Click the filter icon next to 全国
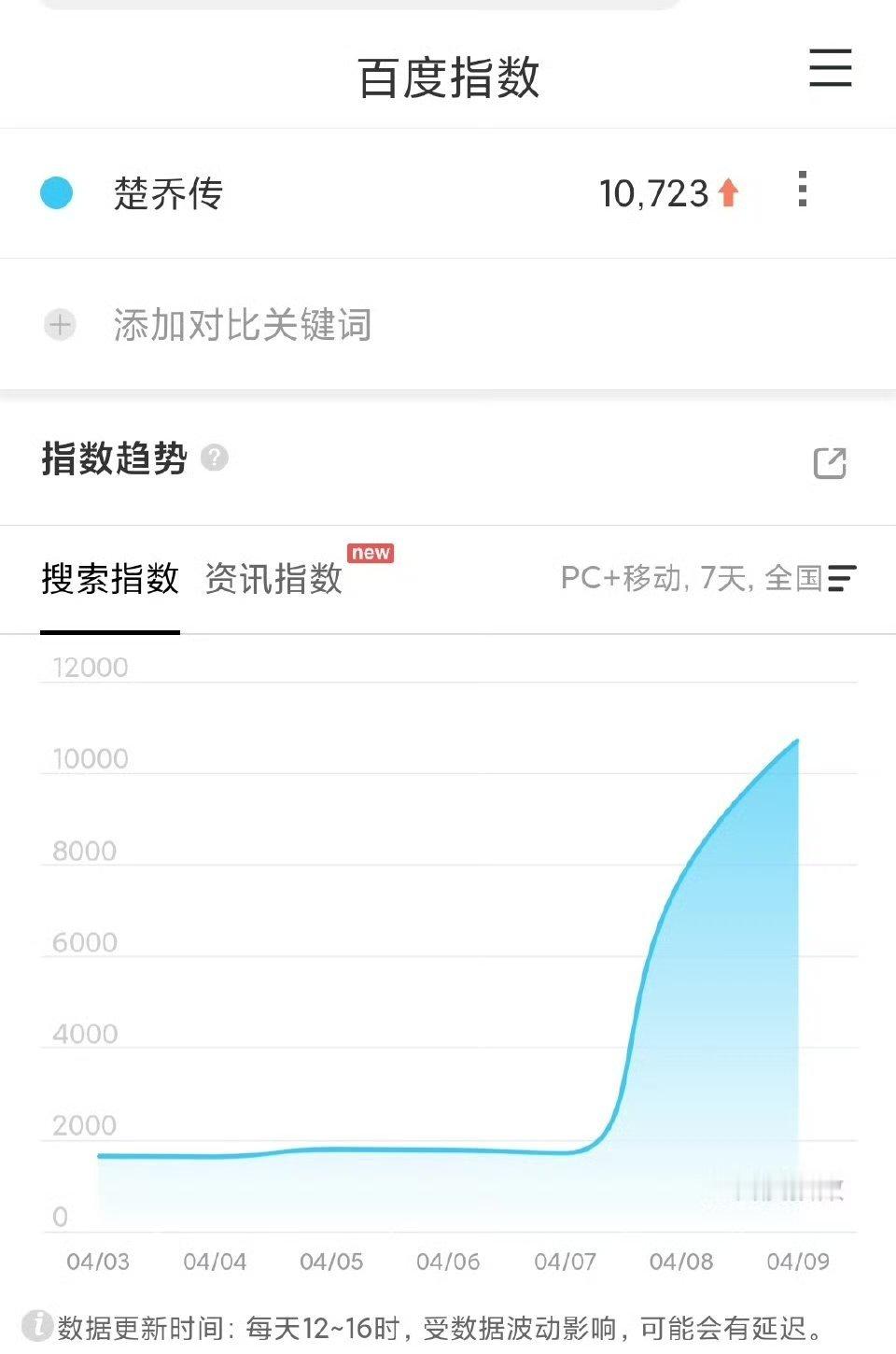The height and width of the screenshot is (1354, 896). coord(842,579)
